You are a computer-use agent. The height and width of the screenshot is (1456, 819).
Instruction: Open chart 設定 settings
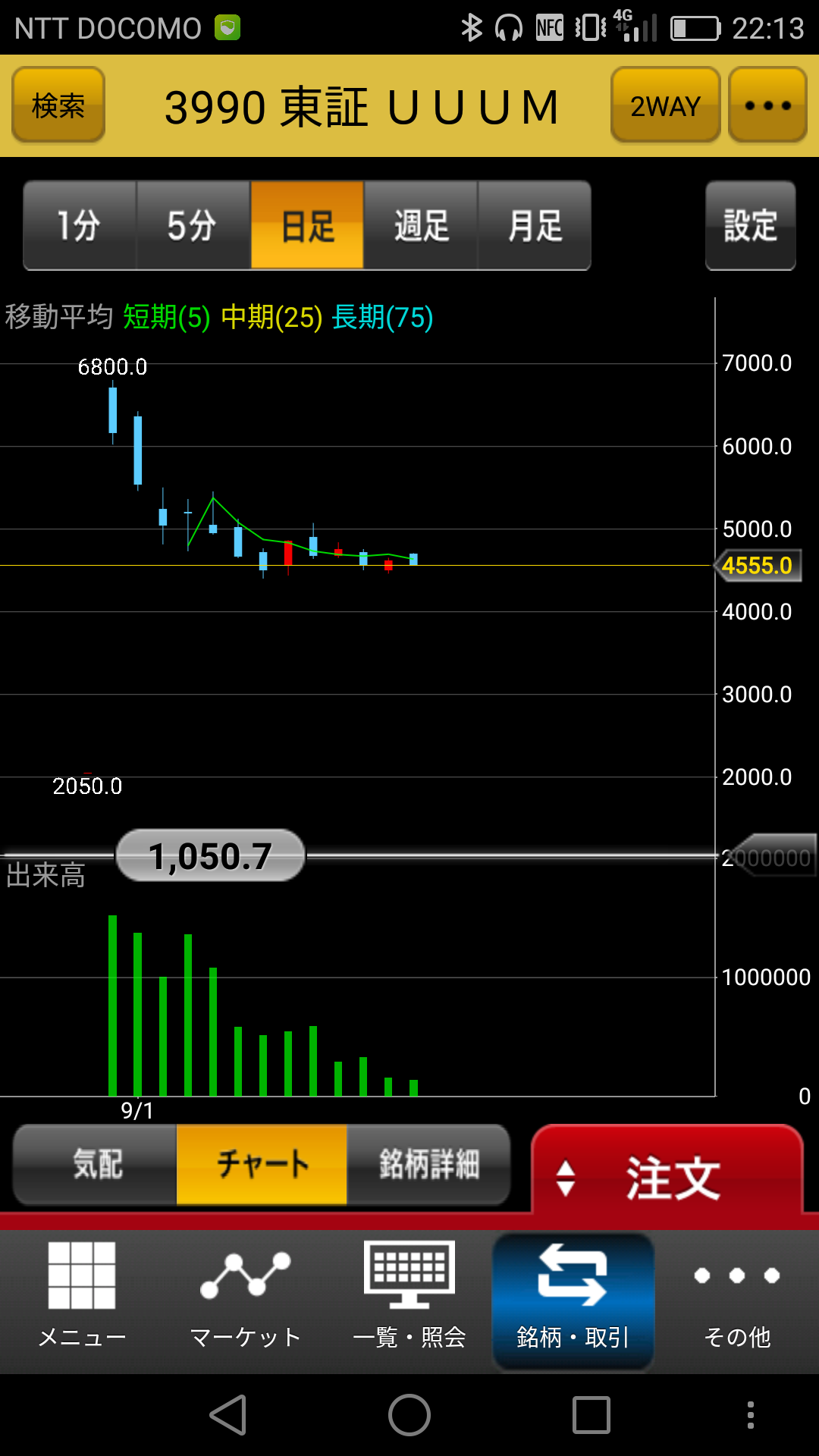pos(751,225)
